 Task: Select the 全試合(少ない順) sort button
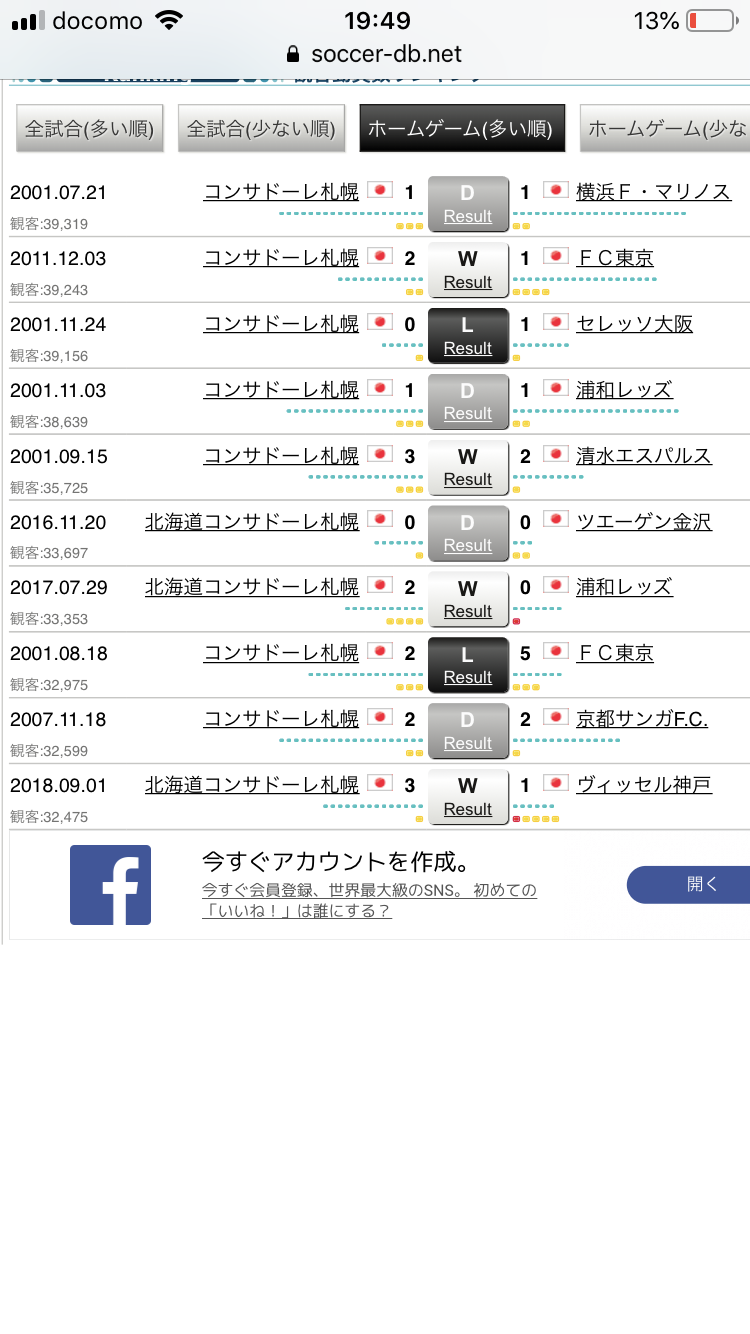pyautogui.click(x=261, y=129)
